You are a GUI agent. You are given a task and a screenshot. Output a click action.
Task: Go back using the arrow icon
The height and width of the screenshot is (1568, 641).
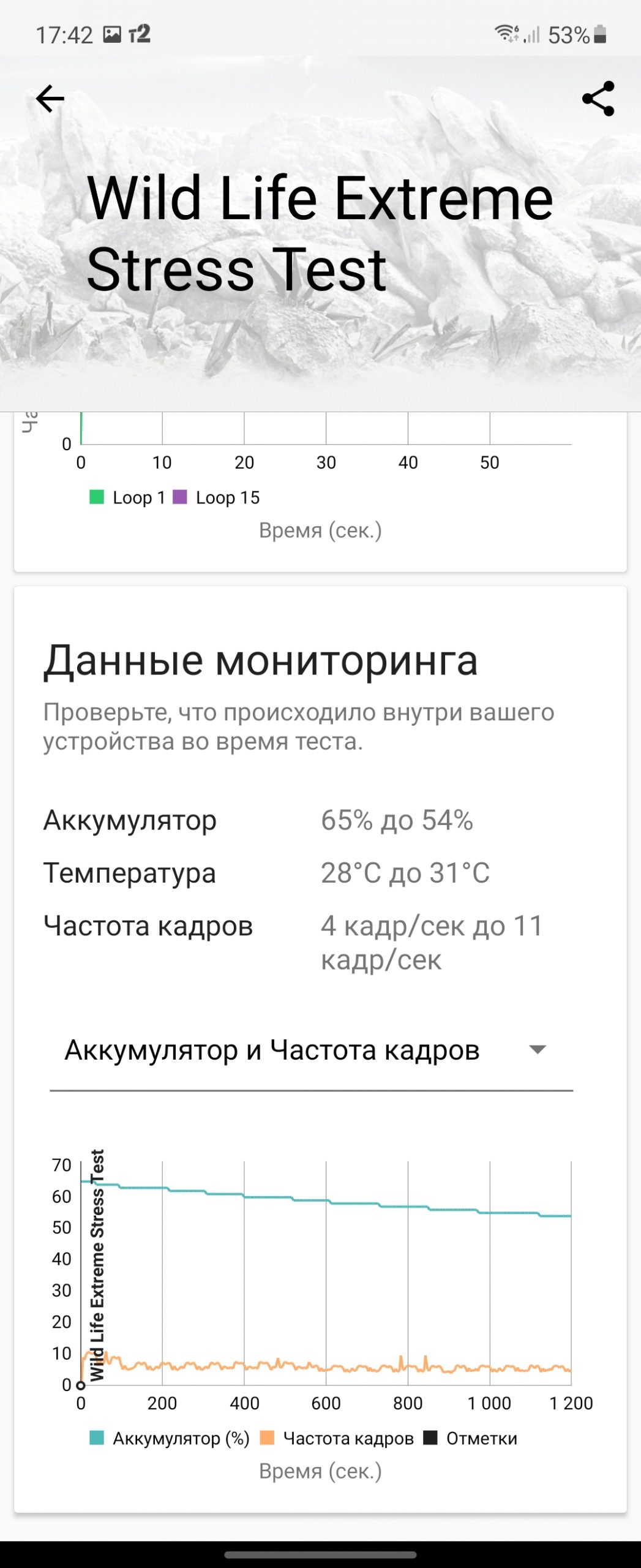[x=50, y=99]
